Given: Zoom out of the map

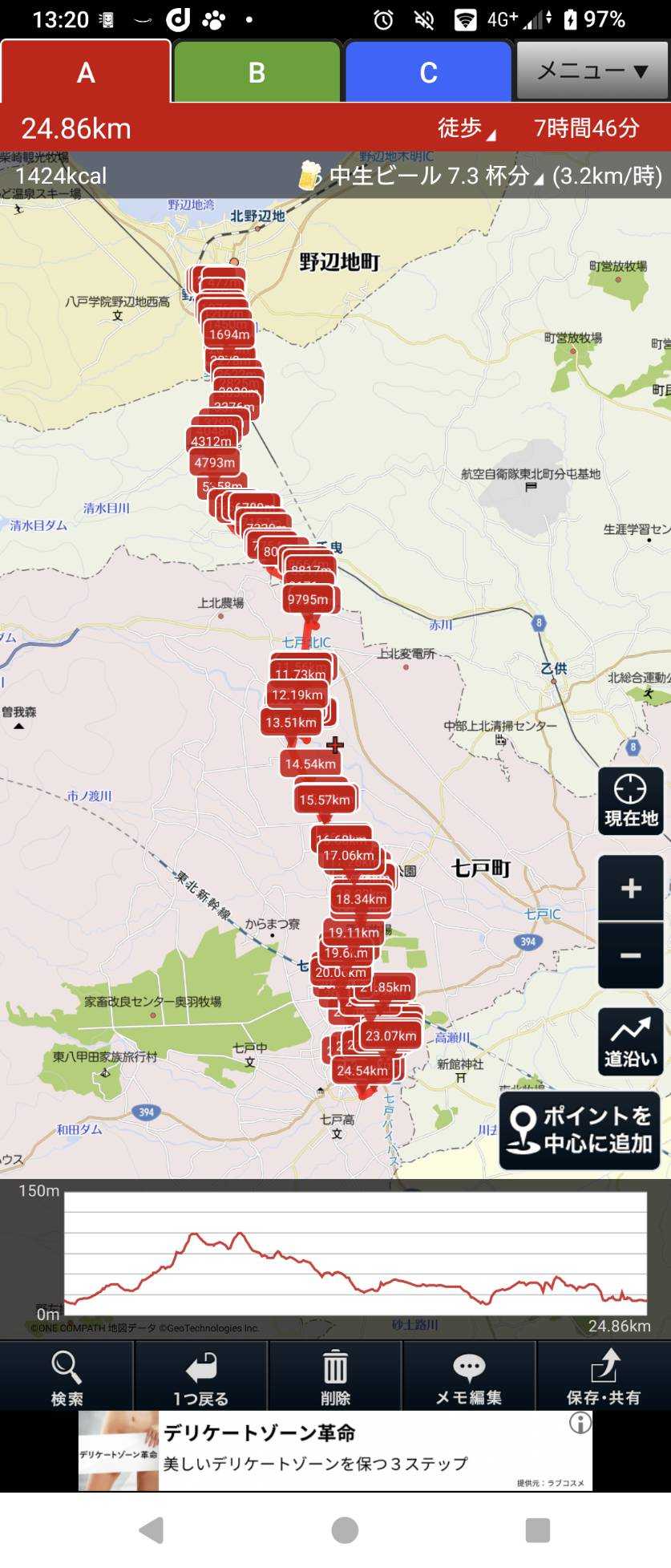Looking at the screenshot, I should (x=630, y=955).
